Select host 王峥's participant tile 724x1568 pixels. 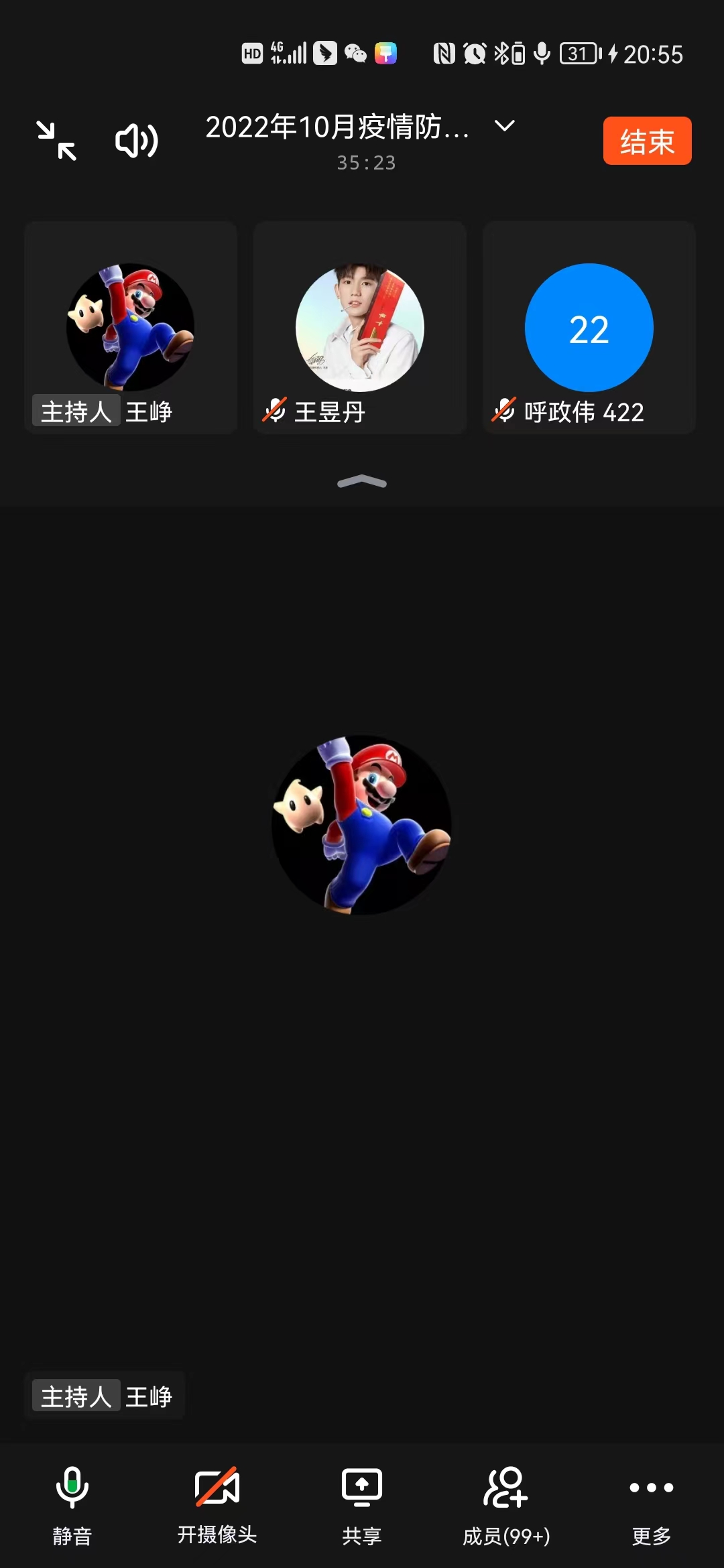(131, 328)
